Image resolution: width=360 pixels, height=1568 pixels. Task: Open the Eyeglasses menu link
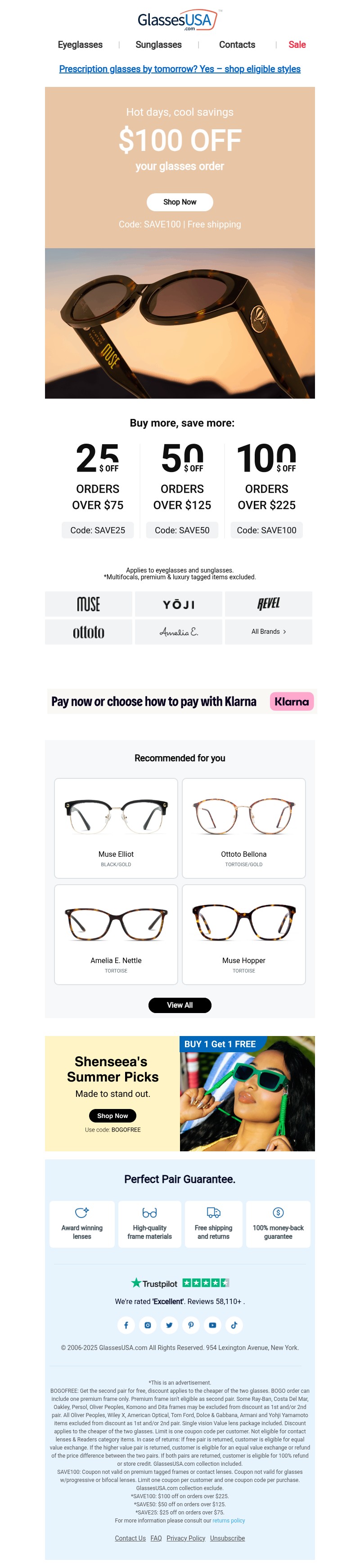coord(80,45)
